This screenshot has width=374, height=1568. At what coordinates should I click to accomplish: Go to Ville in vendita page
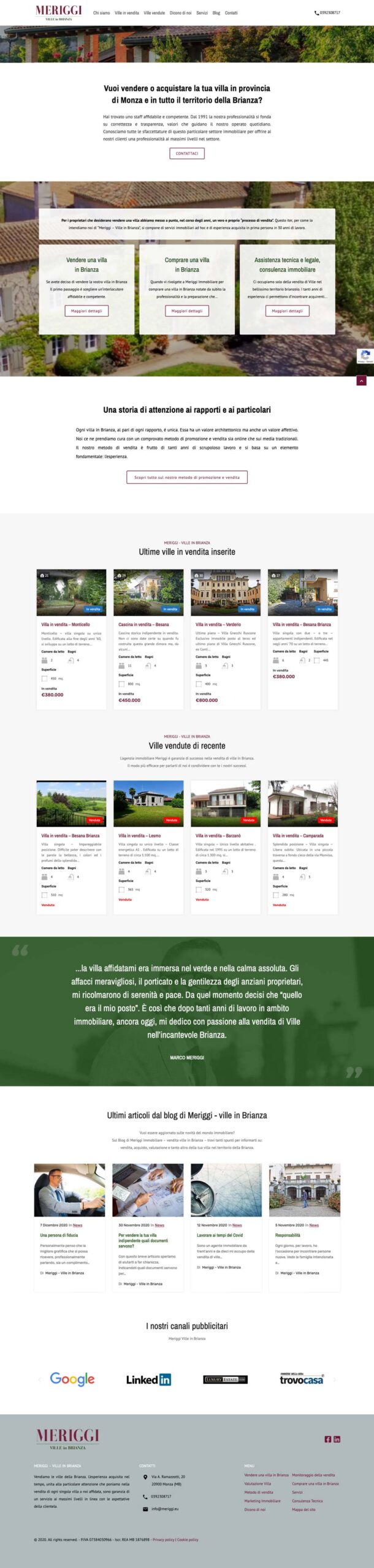click(126, 13)
